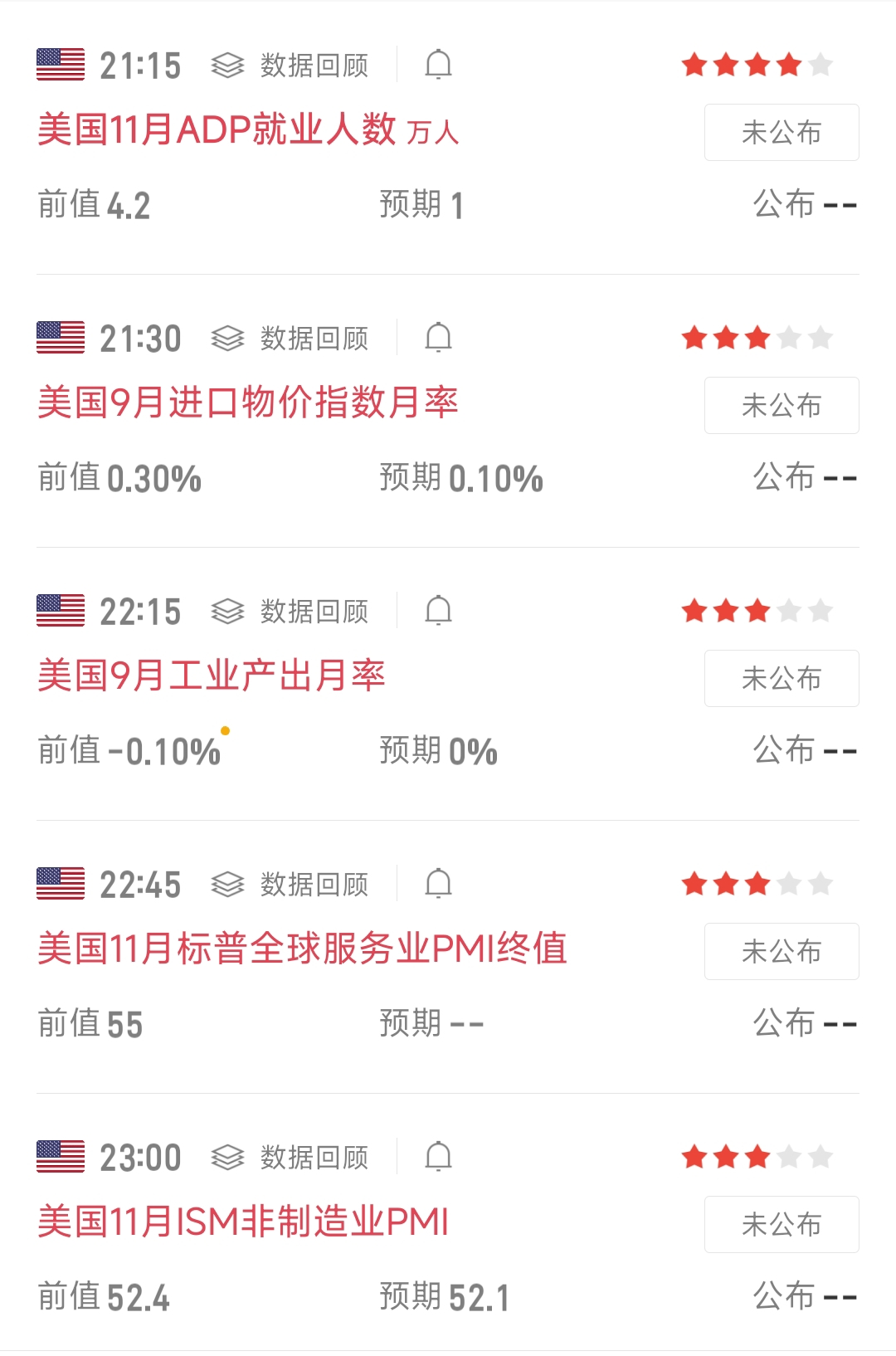Open 美国11月ISM非制造业PMI details

tap(243, 1222)
